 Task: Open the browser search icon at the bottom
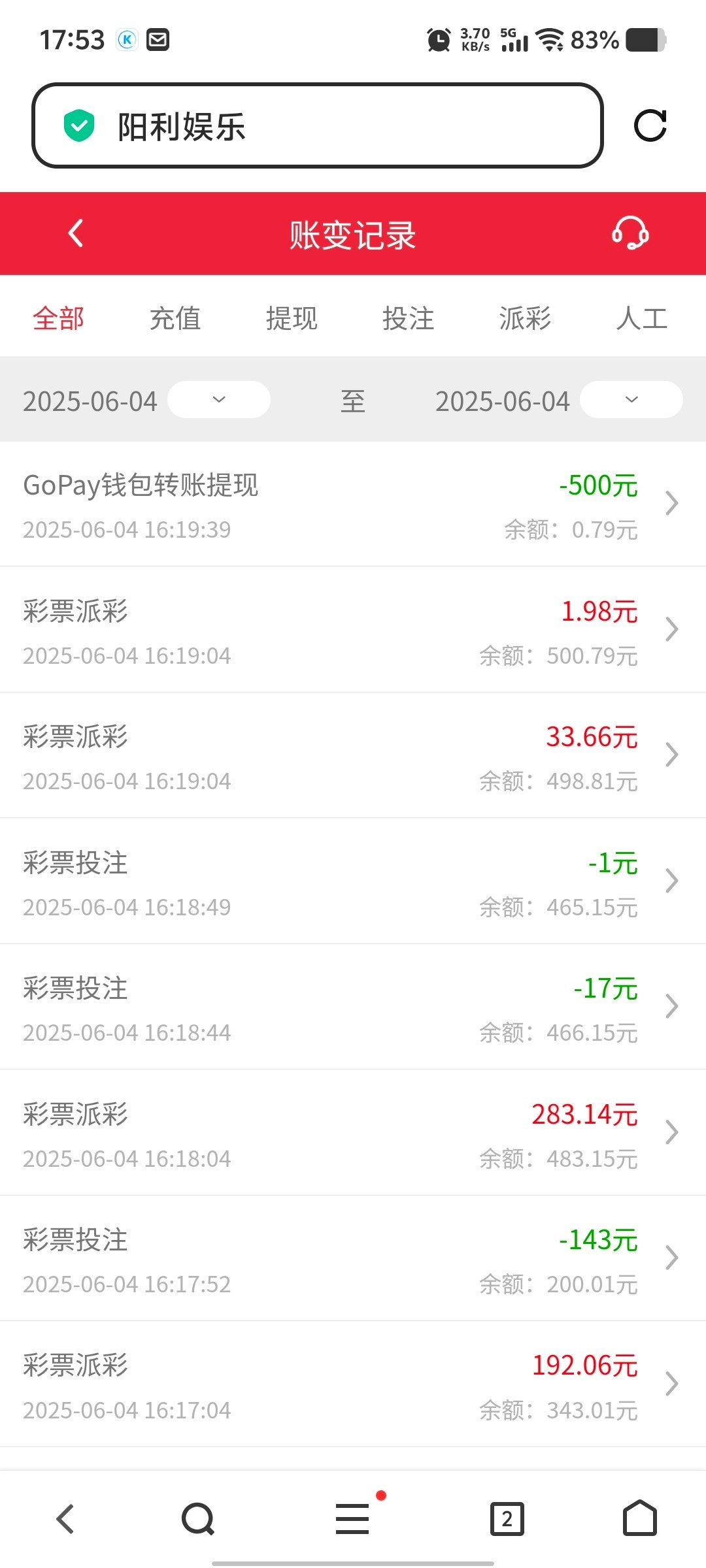click(196, 1518)
